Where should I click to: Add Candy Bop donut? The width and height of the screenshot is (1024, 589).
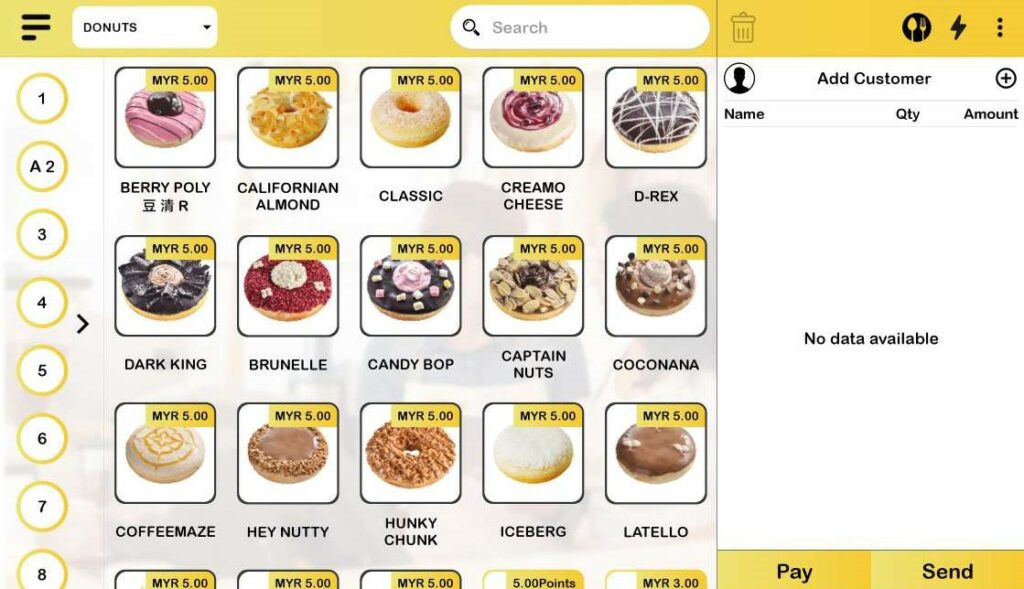coord(410,286)
